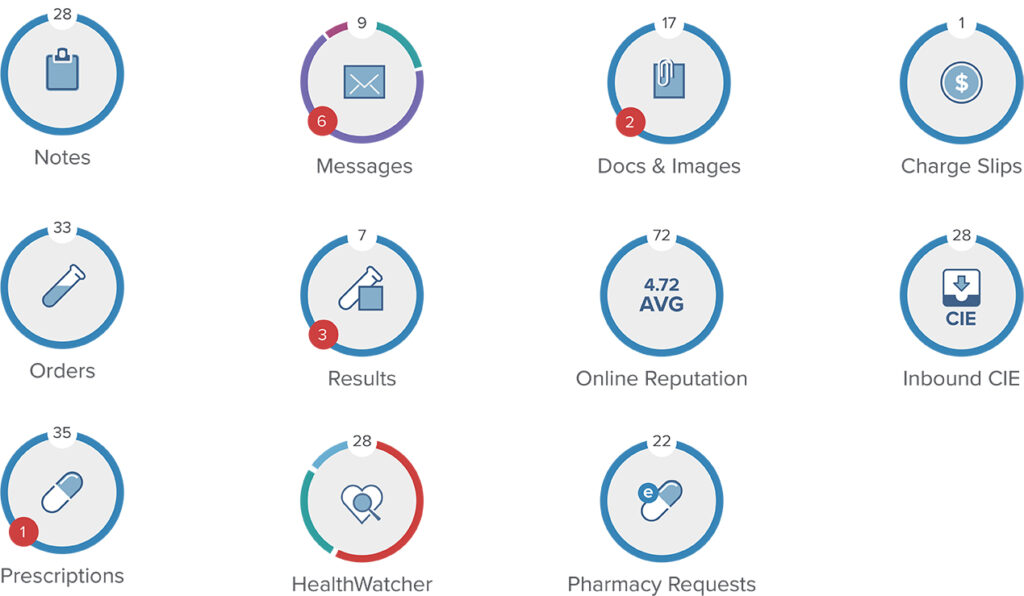Open the Orders tile
1024x596 pixels.
click(62, 288)
